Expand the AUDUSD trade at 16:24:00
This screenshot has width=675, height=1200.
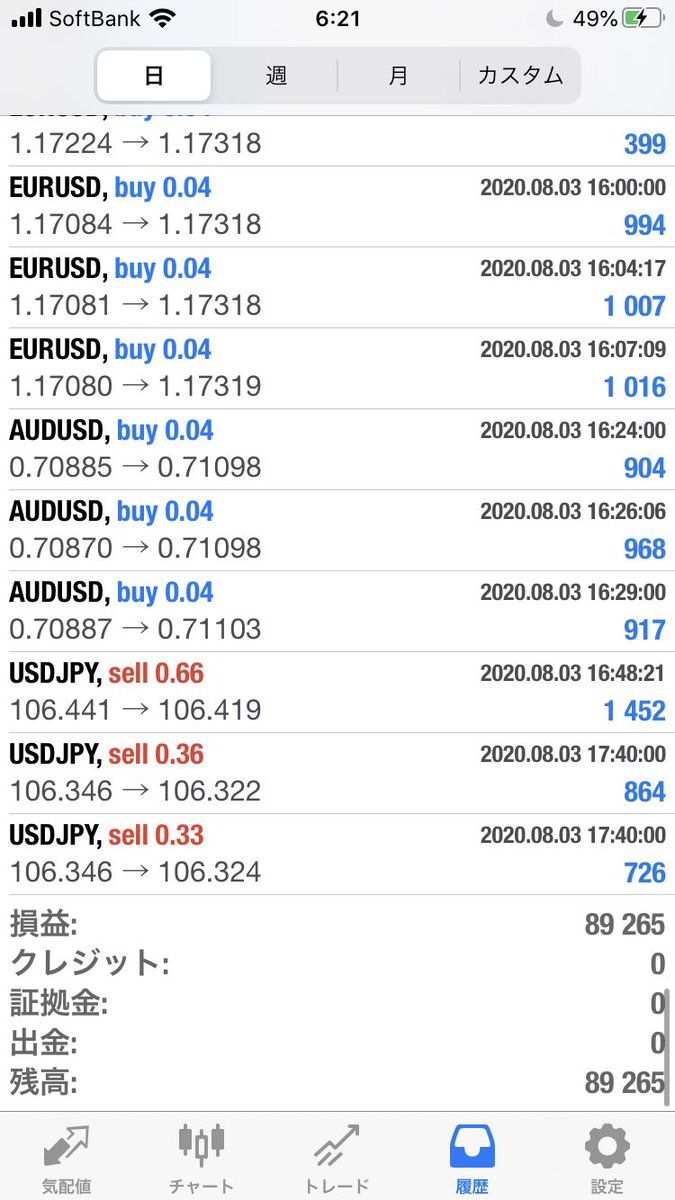click(x=337, y=449)
